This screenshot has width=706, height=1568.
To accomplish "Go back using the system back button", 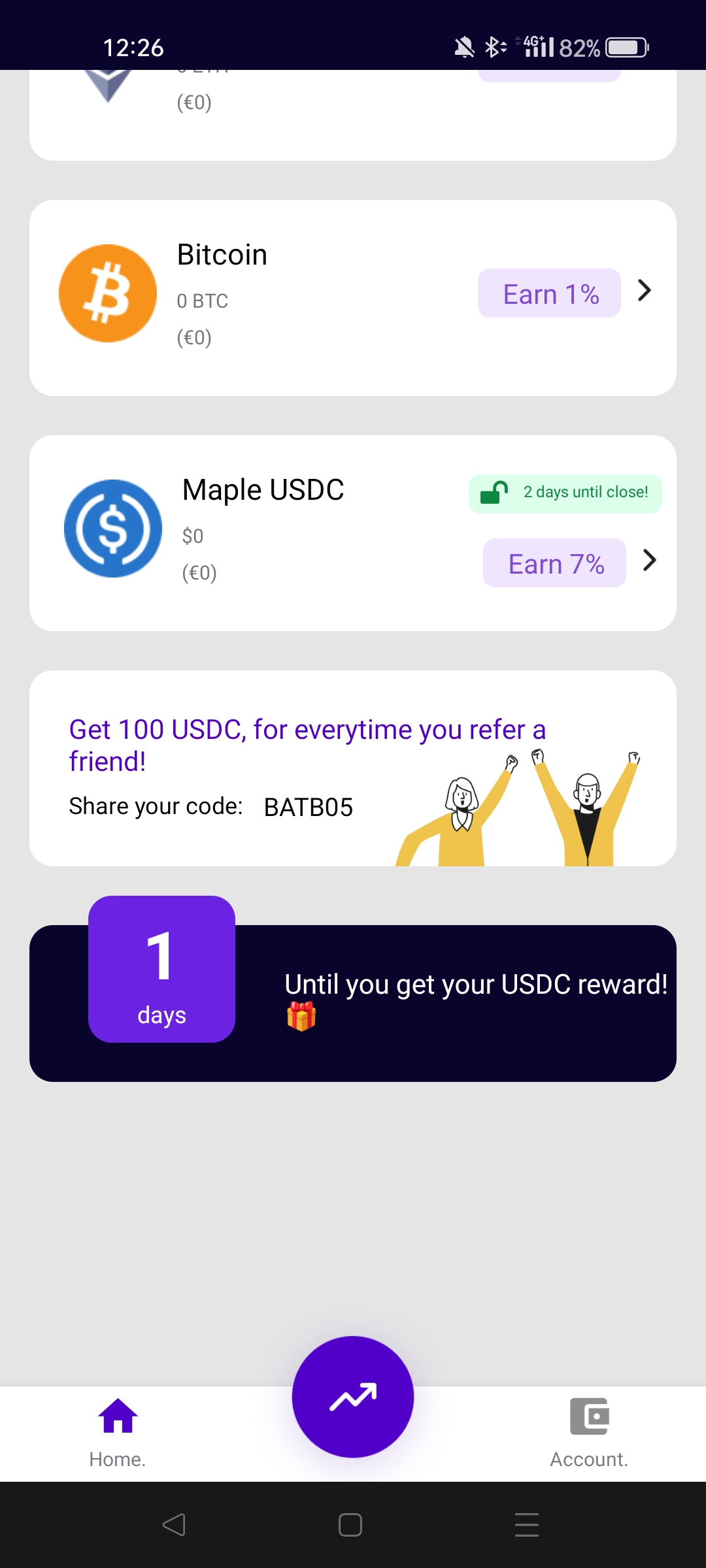I will pos(174,1525).
